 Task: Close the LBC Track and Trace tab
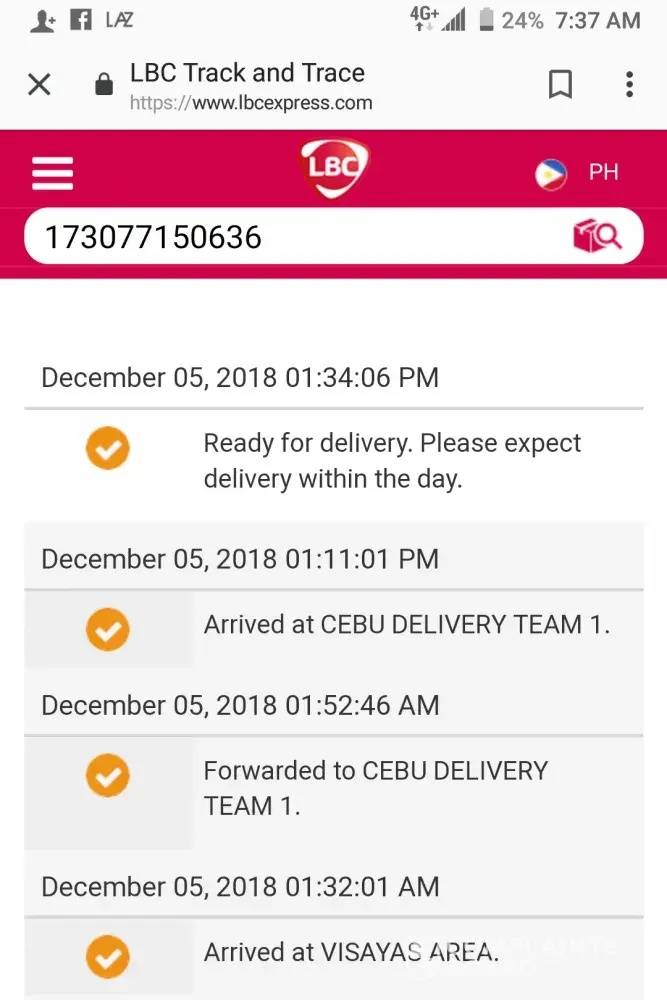pyautogui.click(x=39, y=85)
